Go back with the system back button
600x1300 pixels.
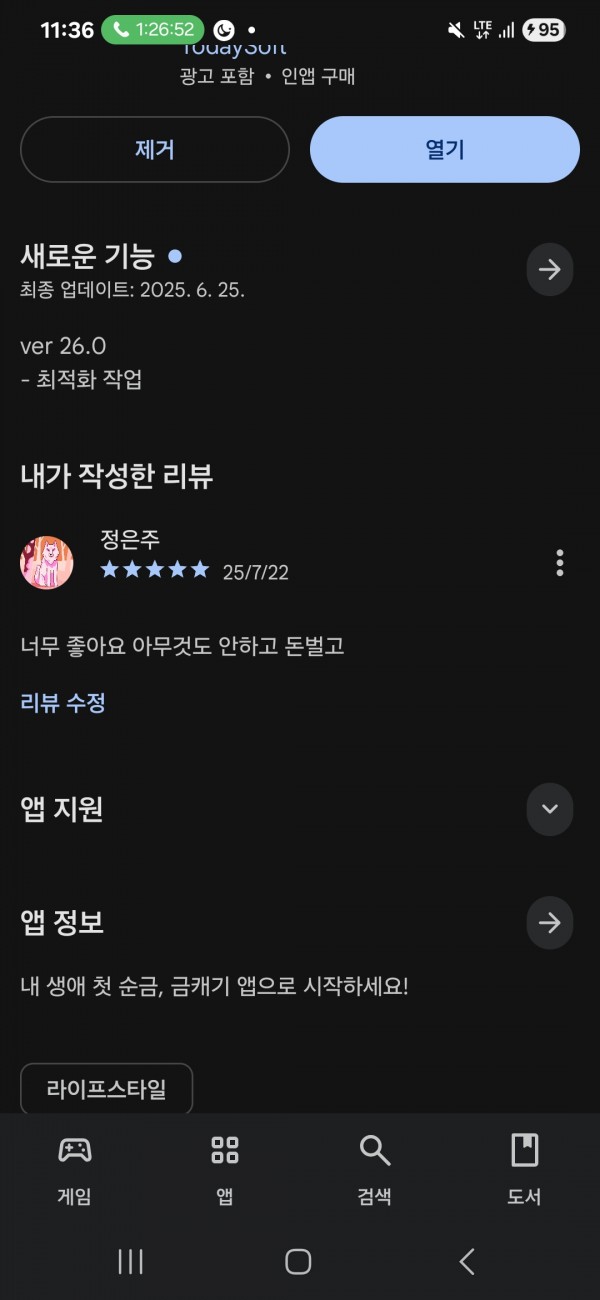tap(467, 1261)
